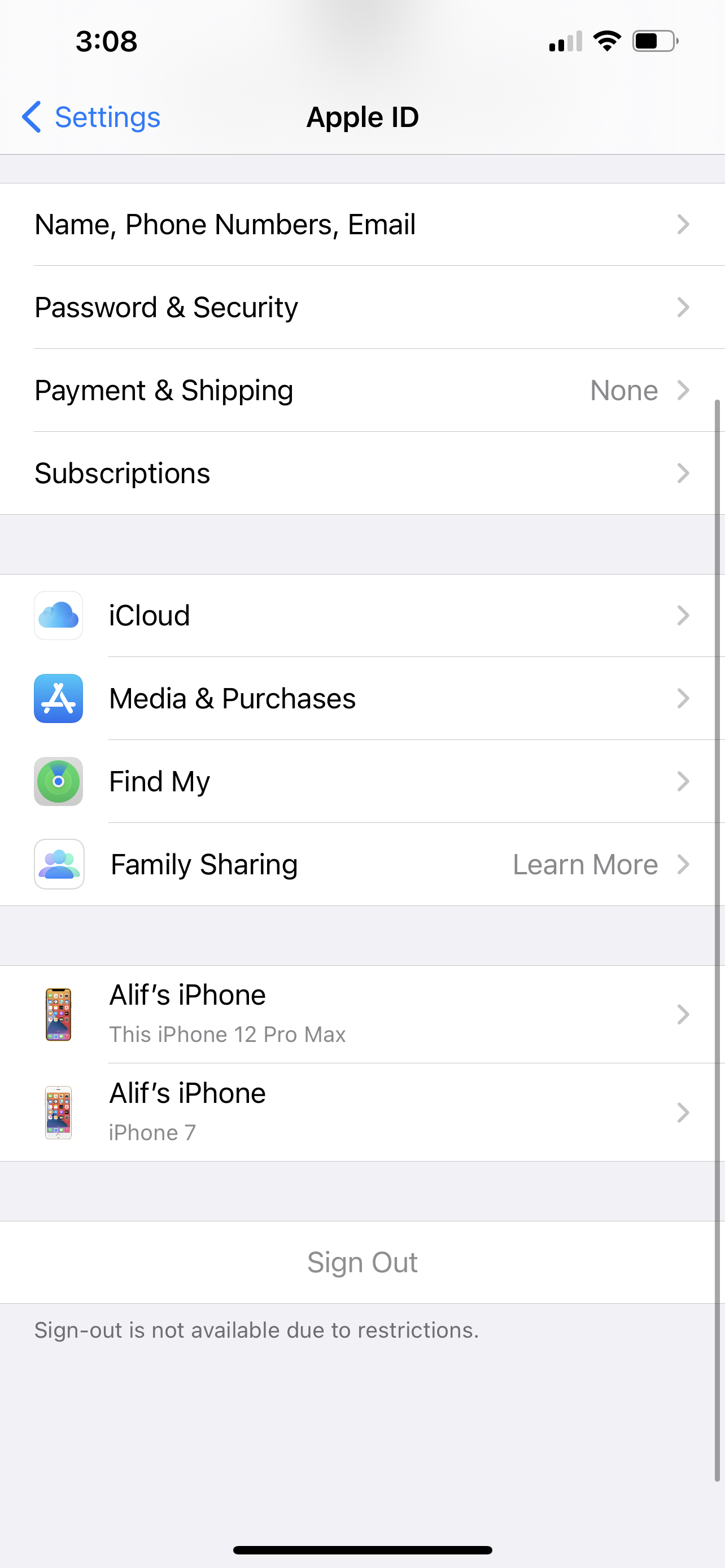Open Password & Security settings
The height and width of the screenshot is (1568, 725).
pyautogui.click(x=362, y=308)
